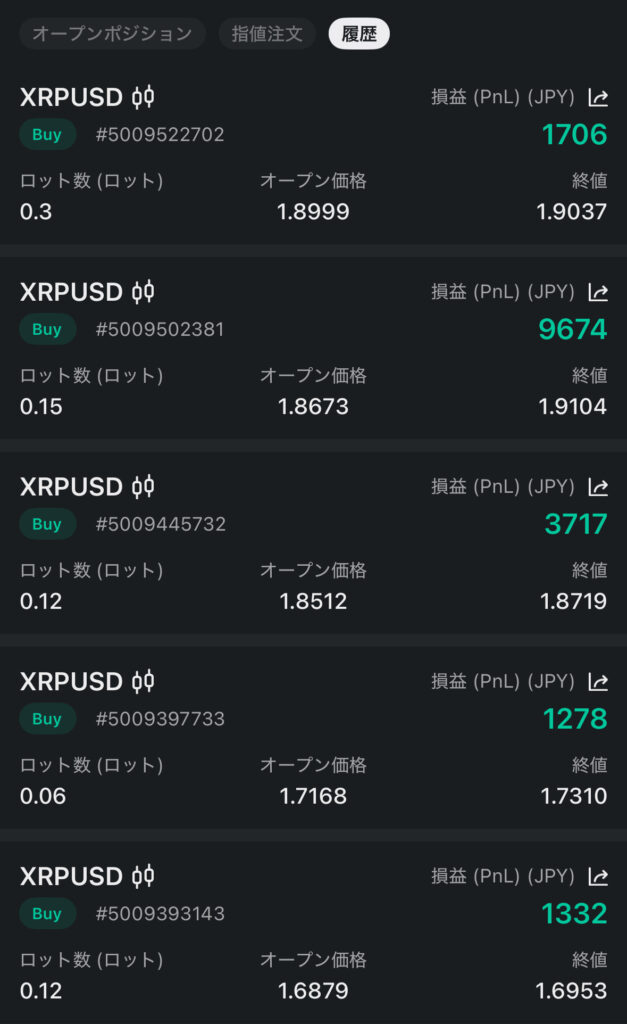The height and width of the screenshot is (1024, 627).
Task: Share PnL of order #5009445732
Action: (598, 487)
